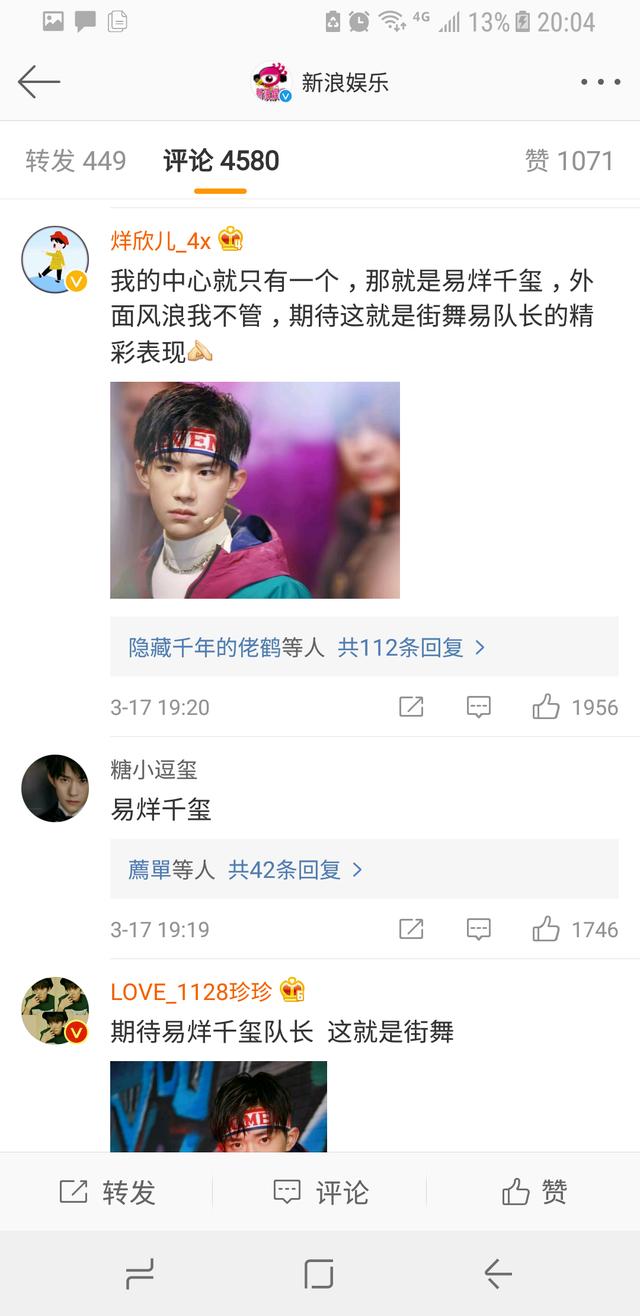Image resolution: width=640 pixels, height=1316 pixels.
Task: Reply to 烊欣儿_4x's comment
Action: pos(479,707)
